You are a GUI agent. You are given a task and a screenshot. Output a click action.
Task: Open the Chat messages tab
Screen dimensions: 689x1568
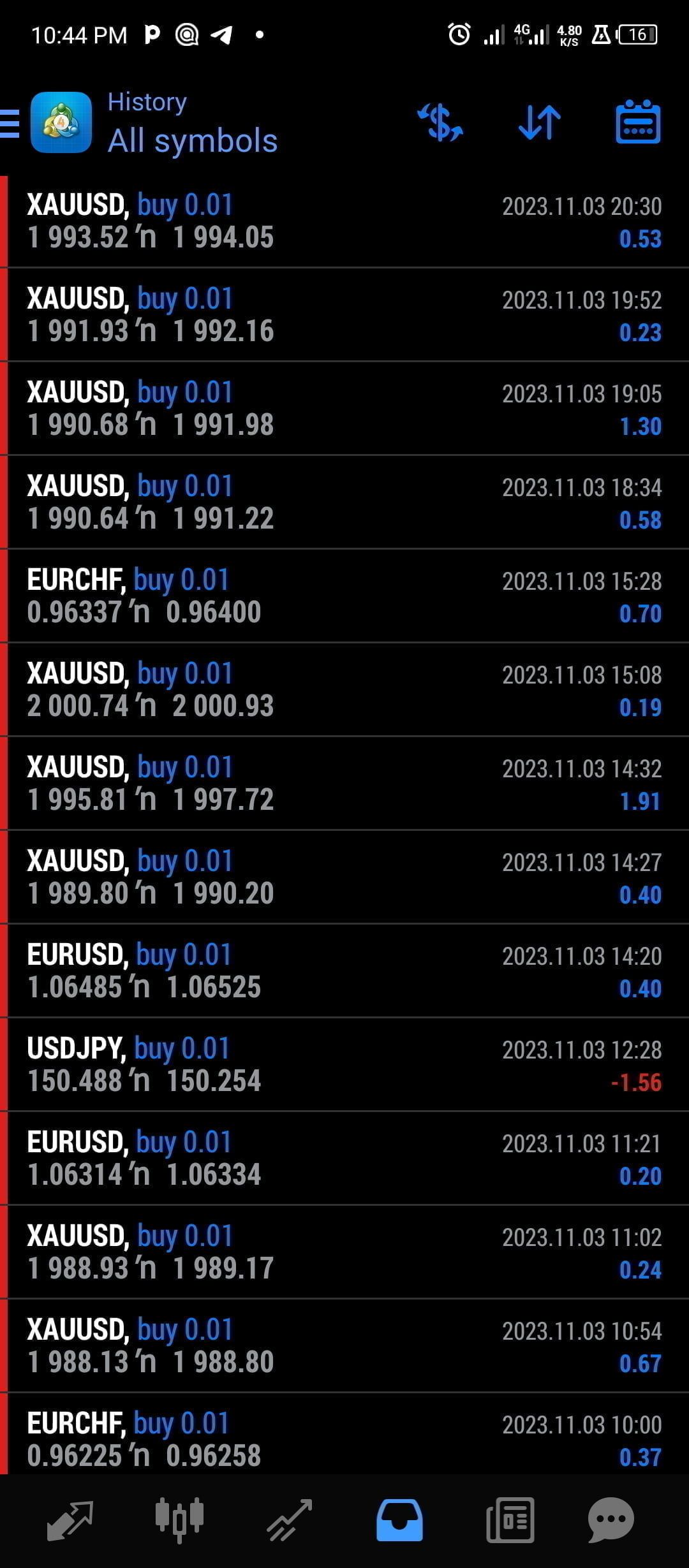(x=611, y=1521)
